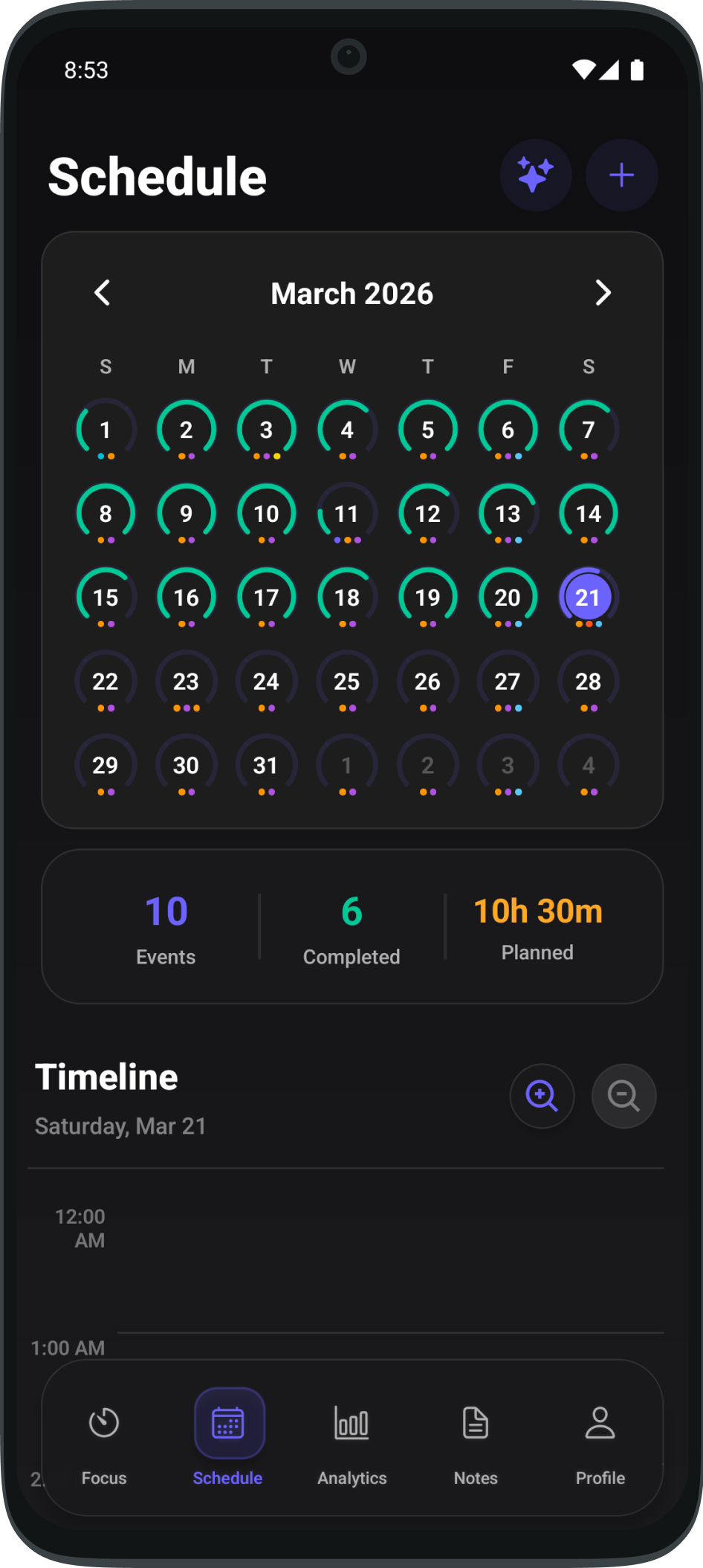Select the highlighted day 21
Screen dimensions: 703x1568
coord(587,598)
